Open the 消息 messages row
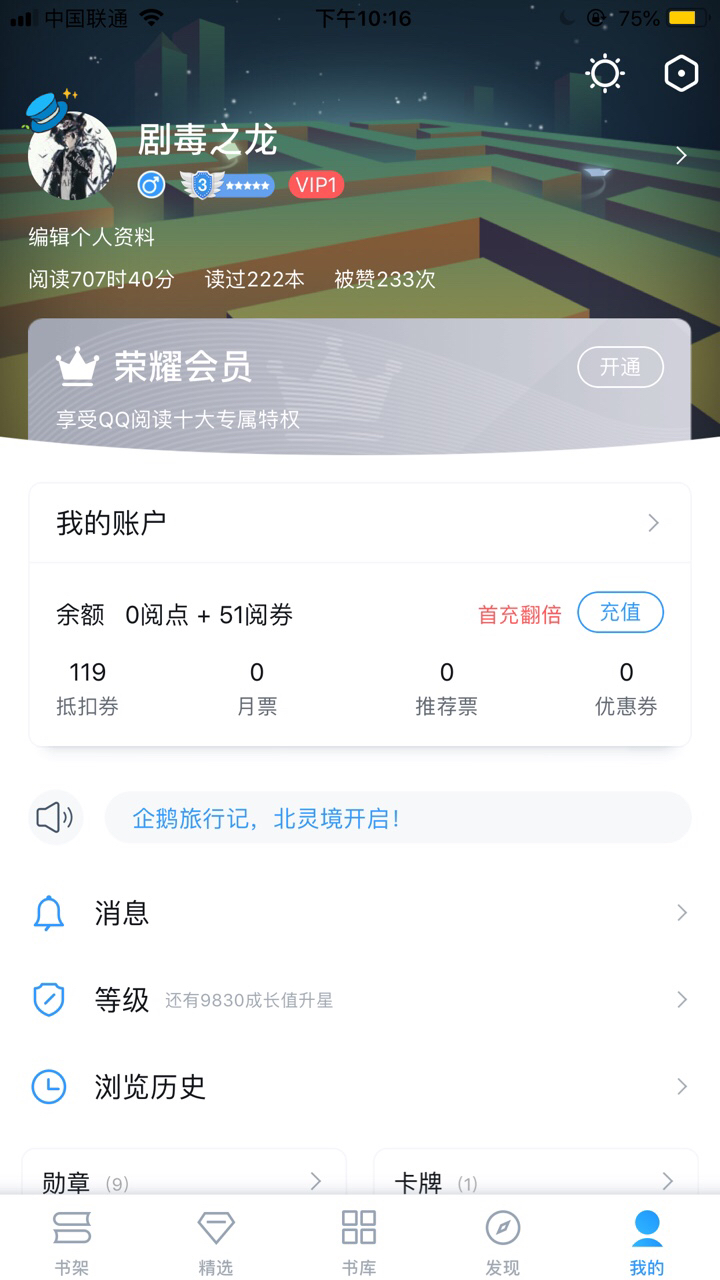The image size is (720, 1280). click(360, 912)
